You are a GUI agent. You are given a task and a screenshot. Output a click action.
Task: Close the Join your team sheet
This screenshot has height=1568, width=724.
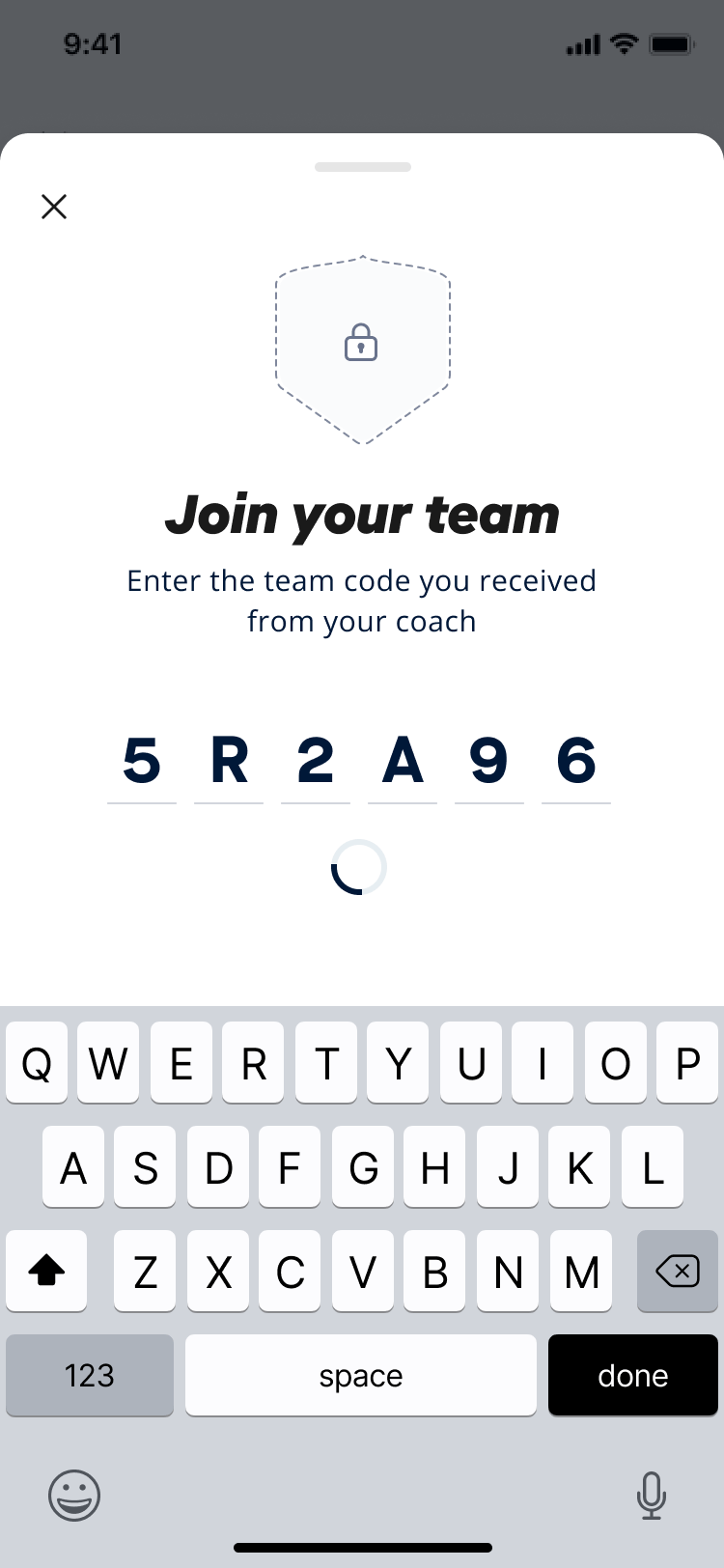pos(54,206)
